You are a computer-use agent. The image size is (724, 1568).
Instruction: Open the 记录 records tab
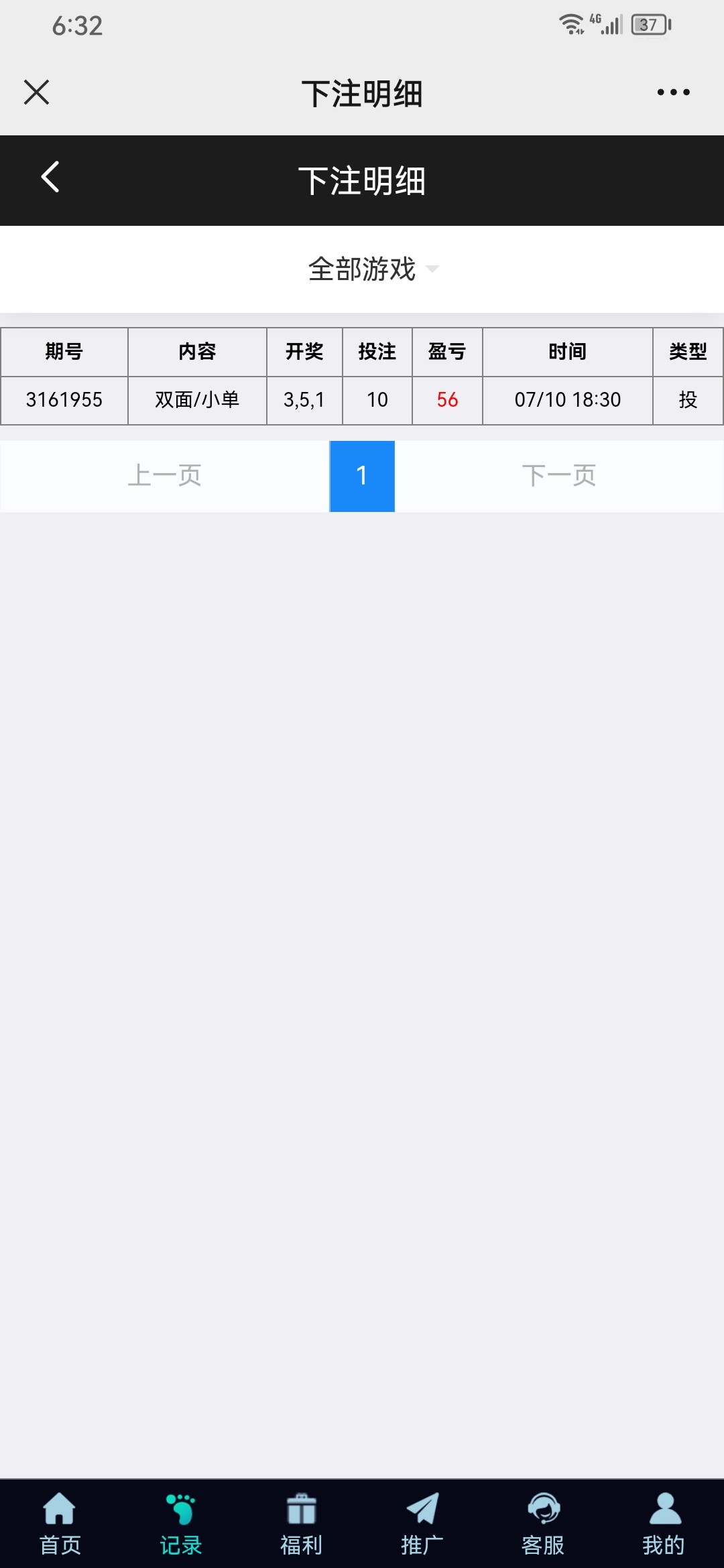tap(181, 1524)
